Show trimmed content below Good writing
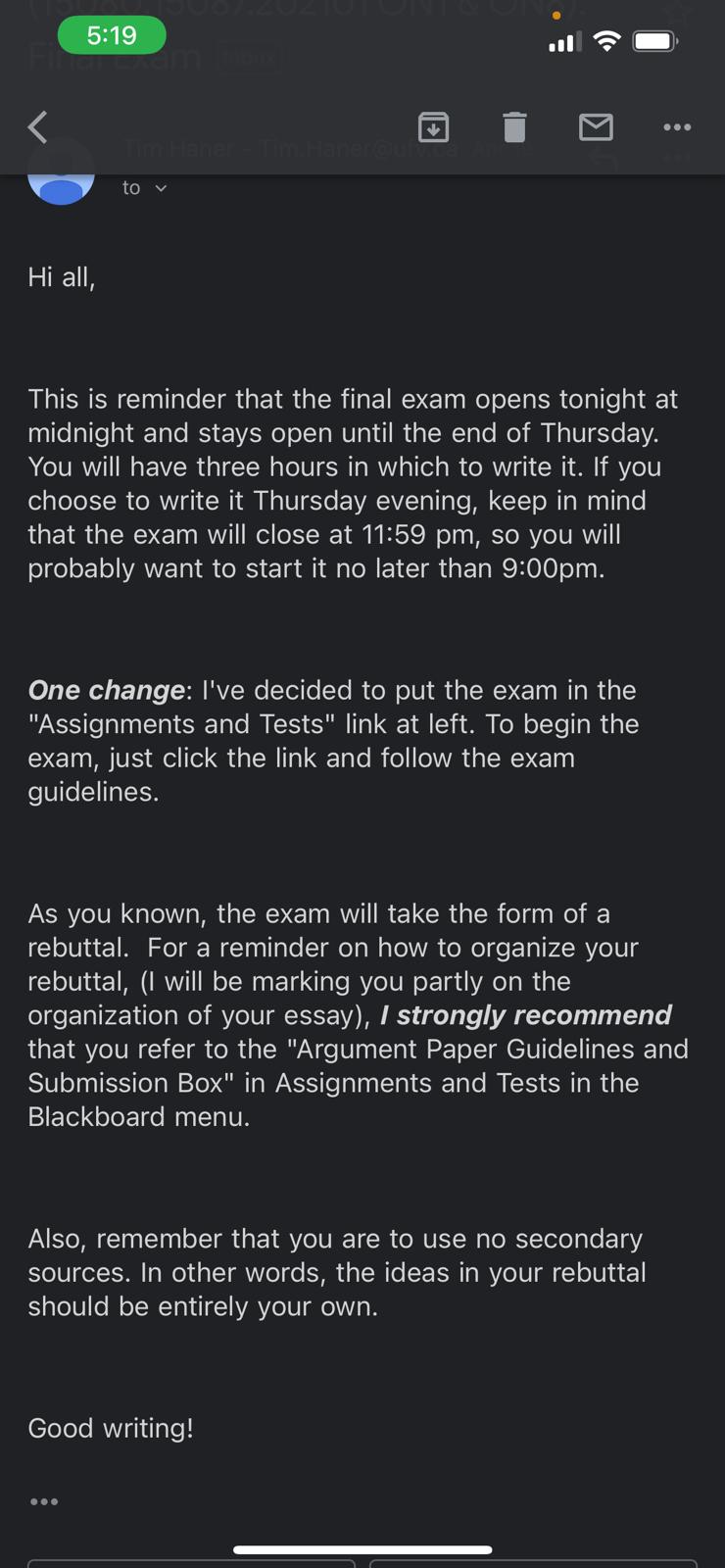Viewport: 725px width, 1568px height. pyautogui.click(x=44, y=1501)
